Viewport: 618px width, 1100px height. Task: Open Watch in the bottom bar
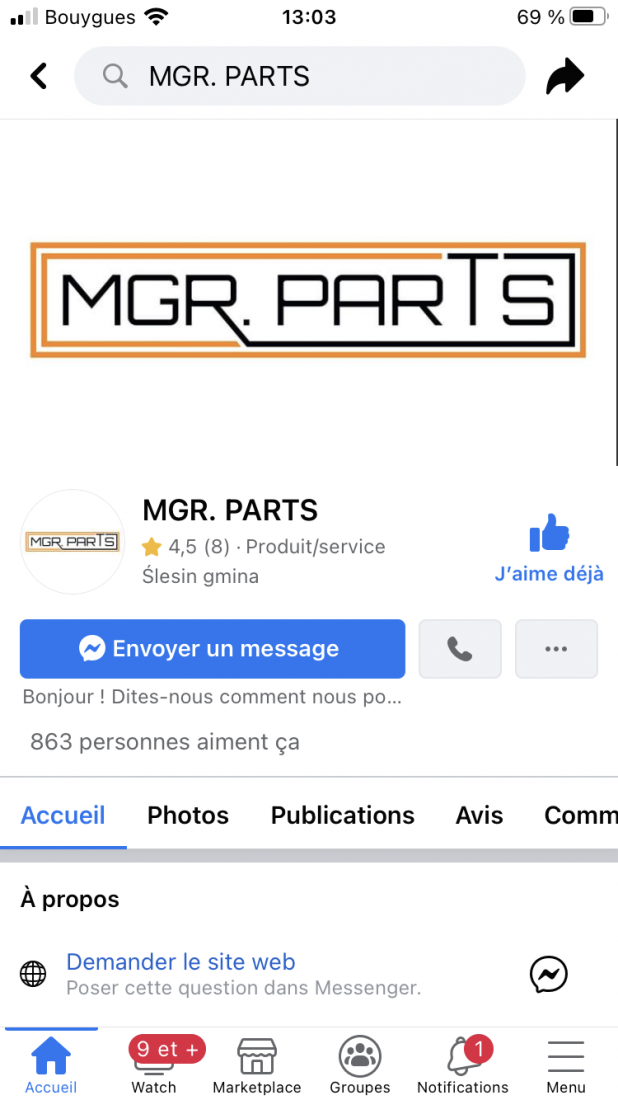click(154, 1065)
